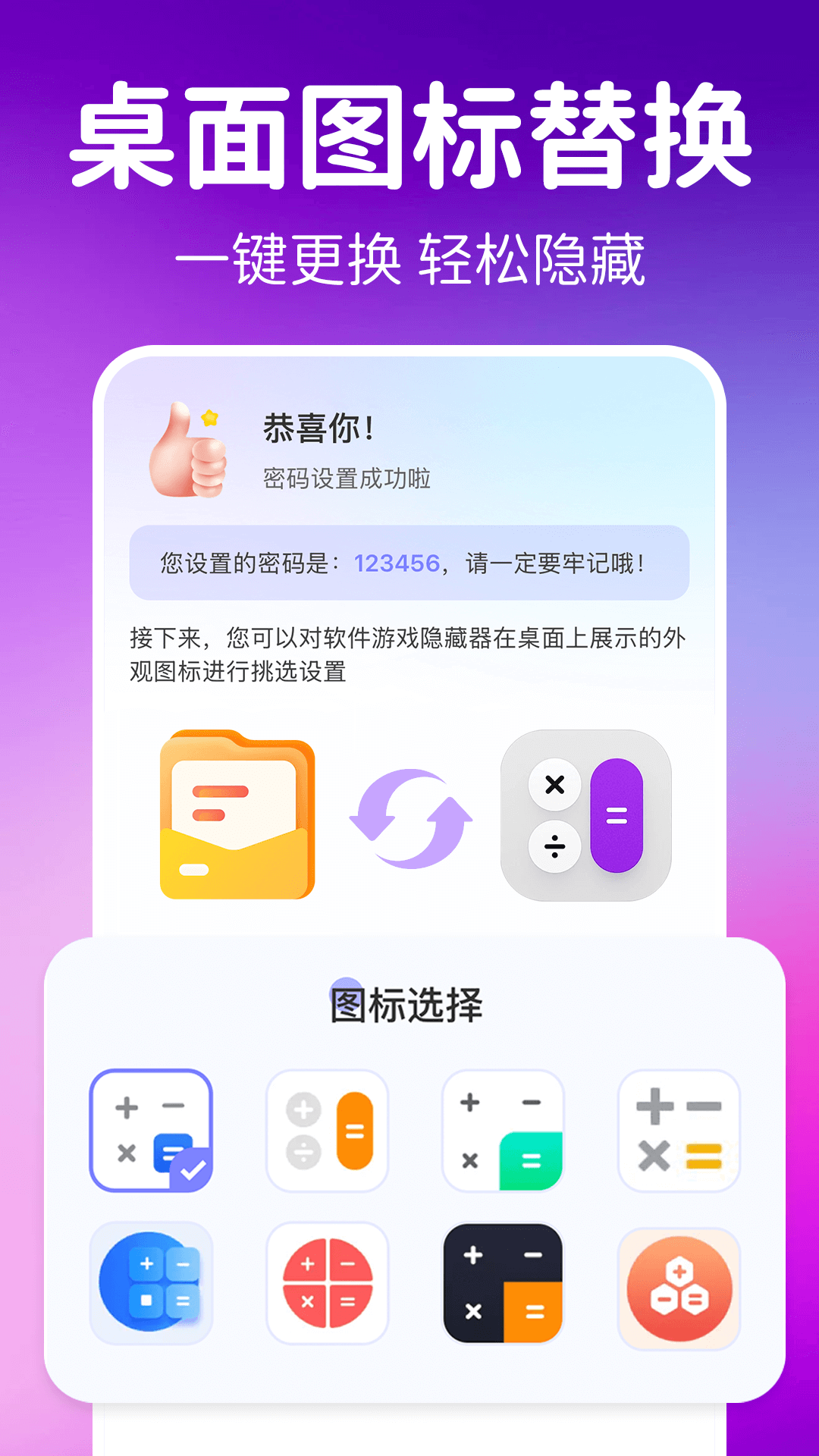Image resolution: width=819 pixels, height=1456 pixels.
Task: Select the blue calculator icon currently checked
Action: point(151,1131)
